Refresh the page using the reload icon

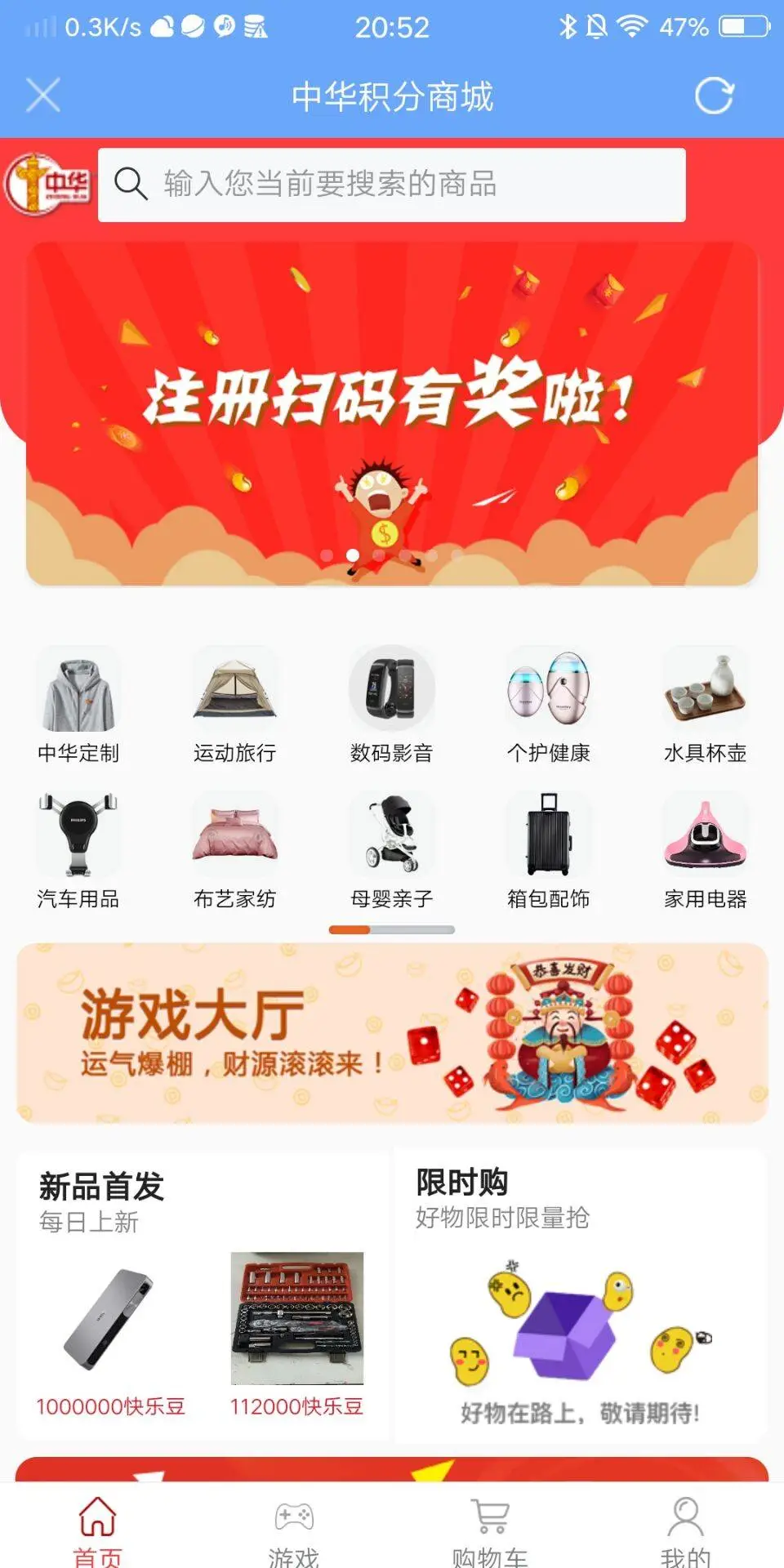(x=714, y=96)
